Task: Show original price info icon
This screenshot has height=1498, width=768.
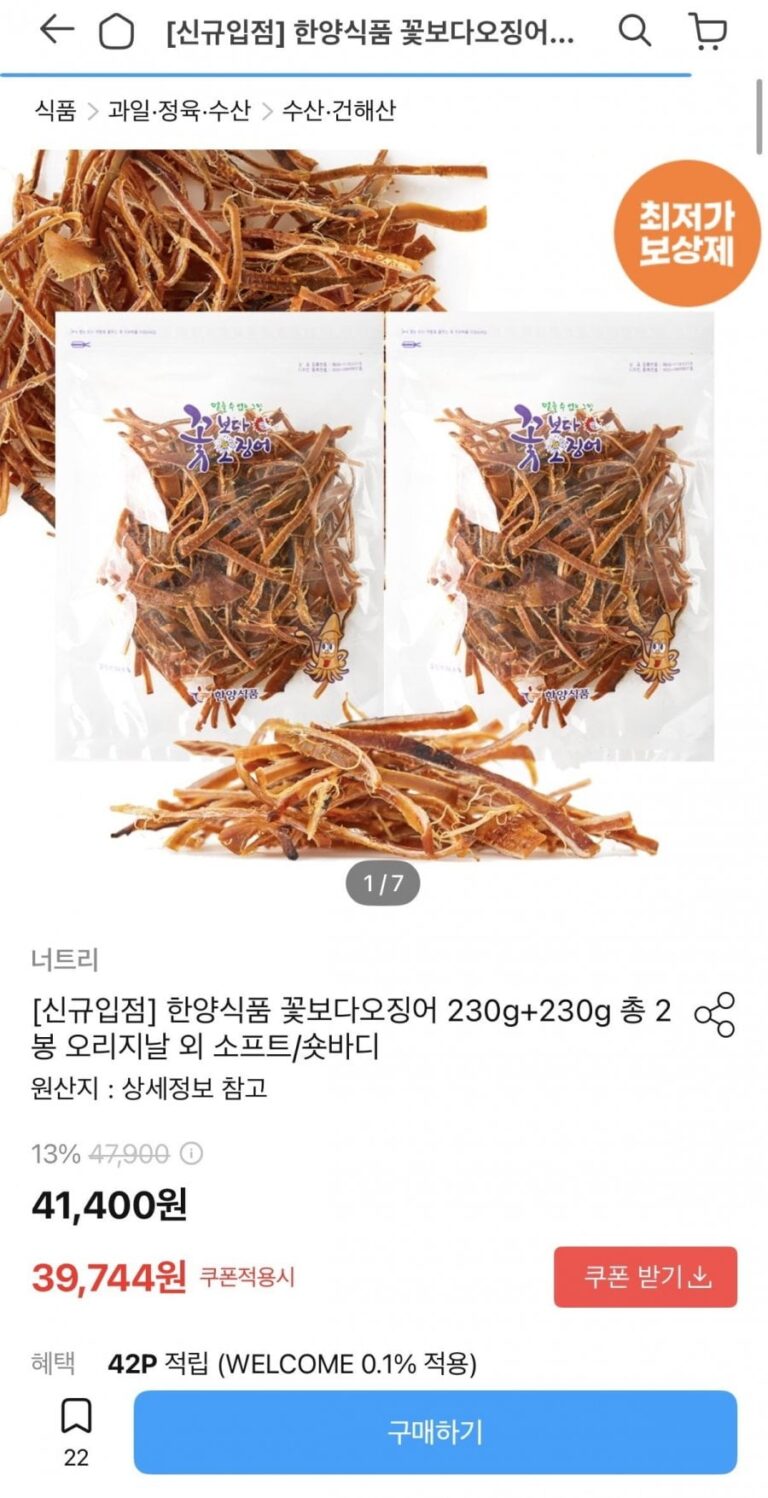Action: point(190,1154)
